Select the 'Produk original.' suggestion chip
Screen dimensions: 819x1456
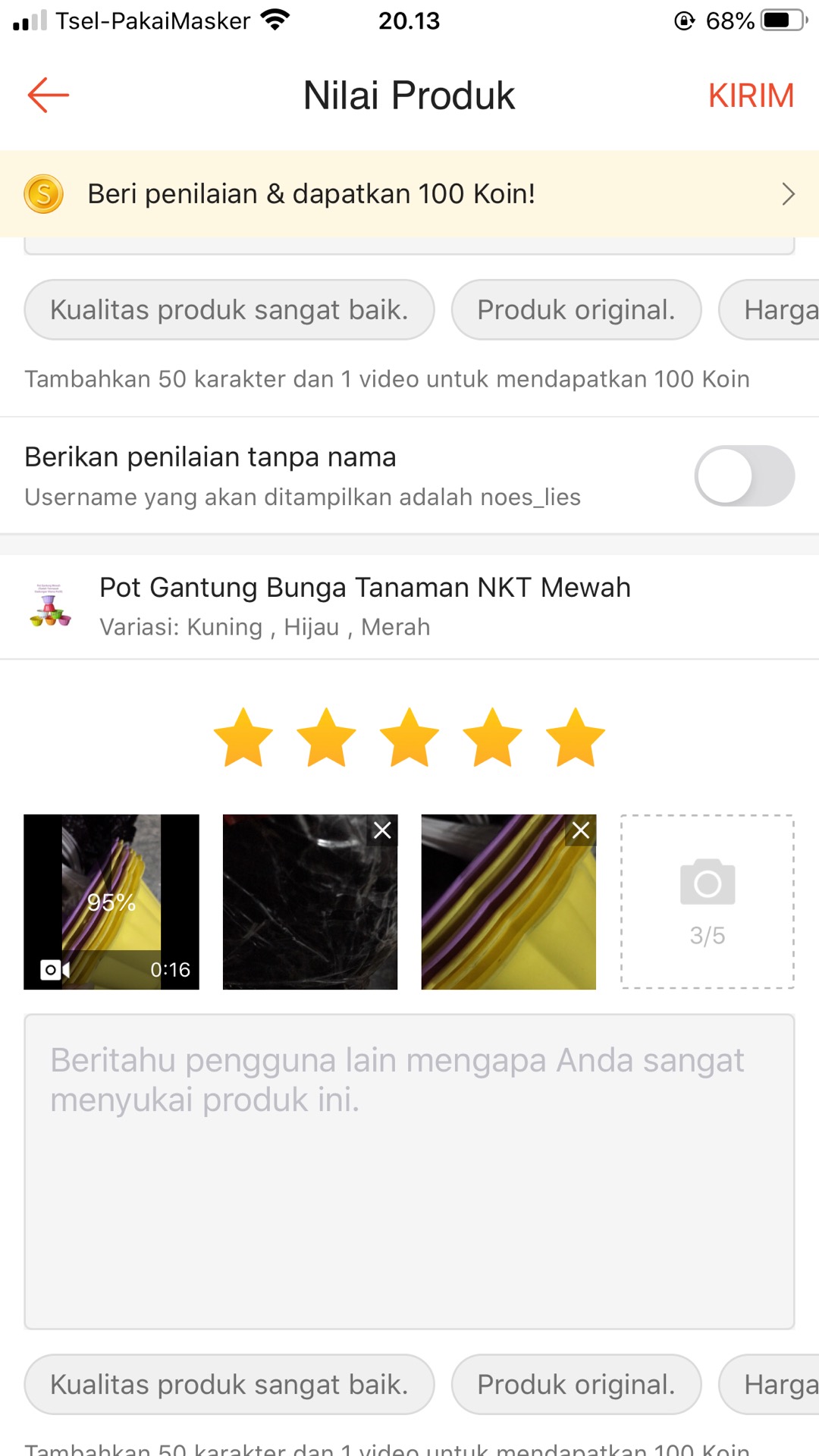[576, 309]
